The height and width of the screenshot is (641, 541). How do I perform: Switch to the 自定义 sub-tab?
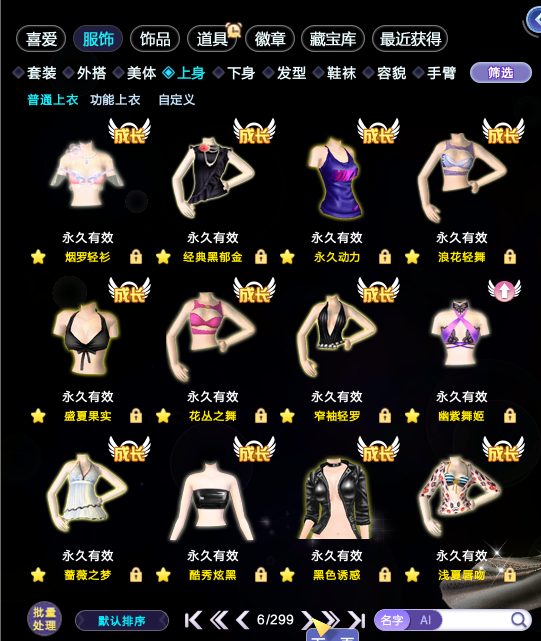pos(176,99)
